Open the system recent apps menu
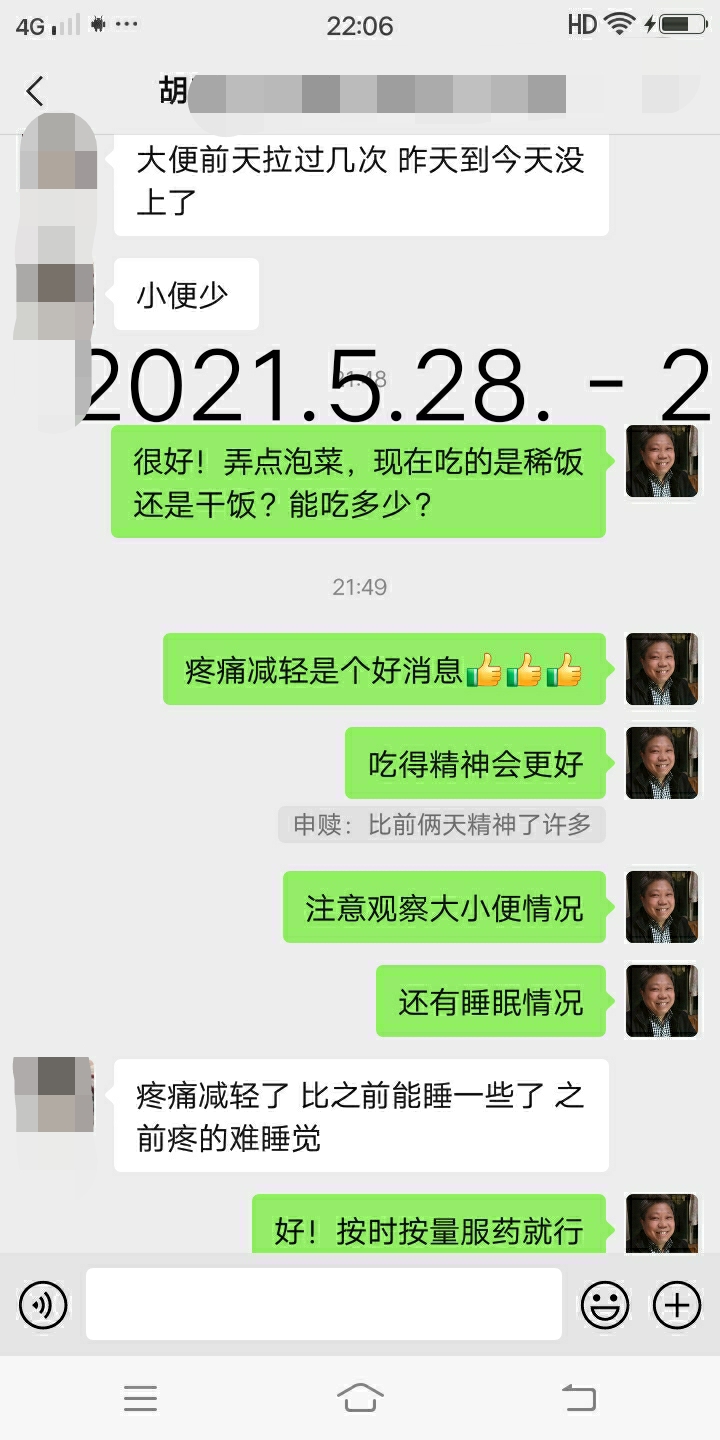 pyautogui.click(x=140, y=1397)
